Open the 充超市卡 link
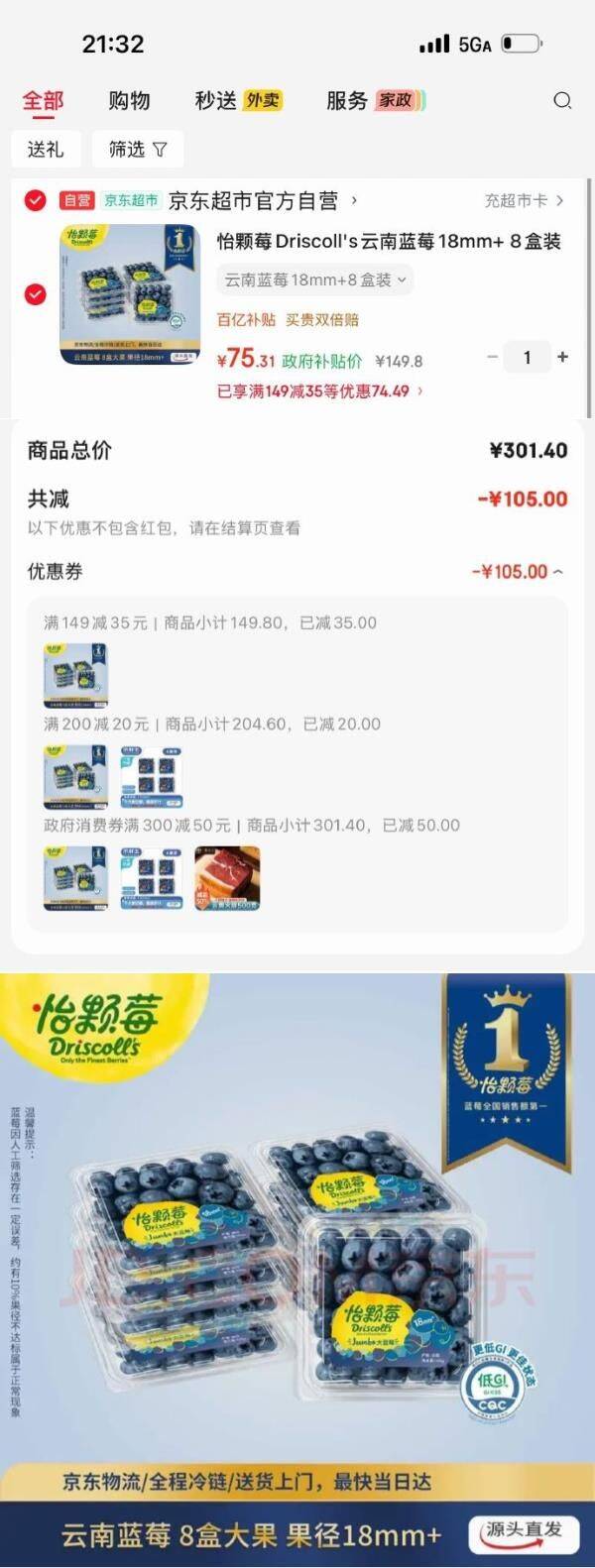Image resolution: width=595 pixels, height=1568 pixels. [524, 200]
